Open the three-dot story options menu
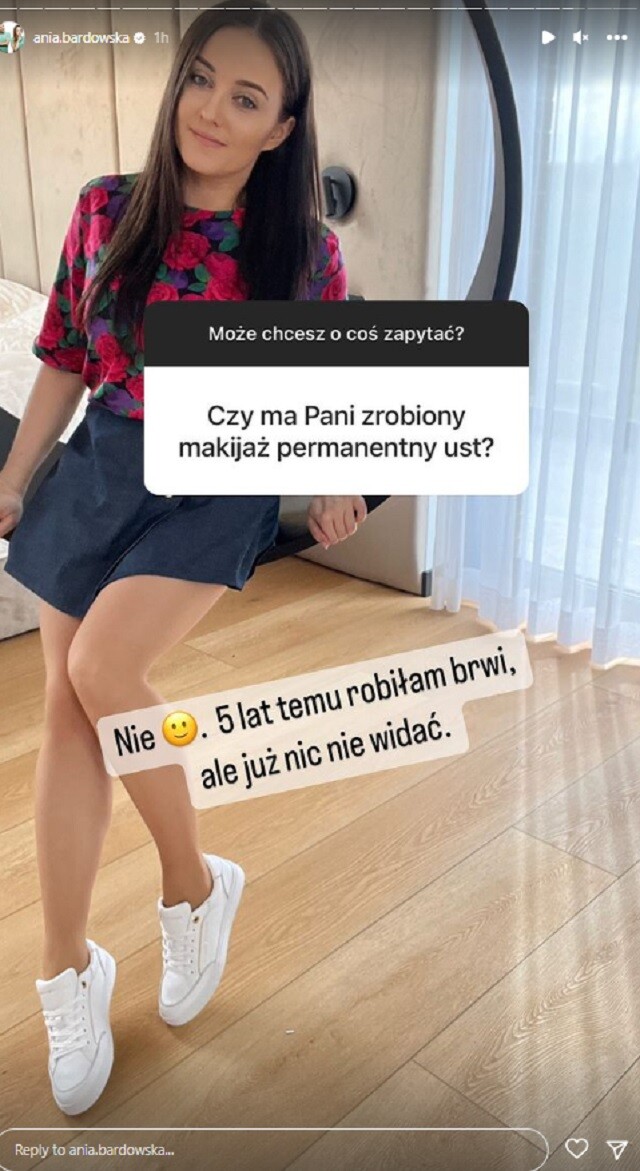 coord(616,37)
